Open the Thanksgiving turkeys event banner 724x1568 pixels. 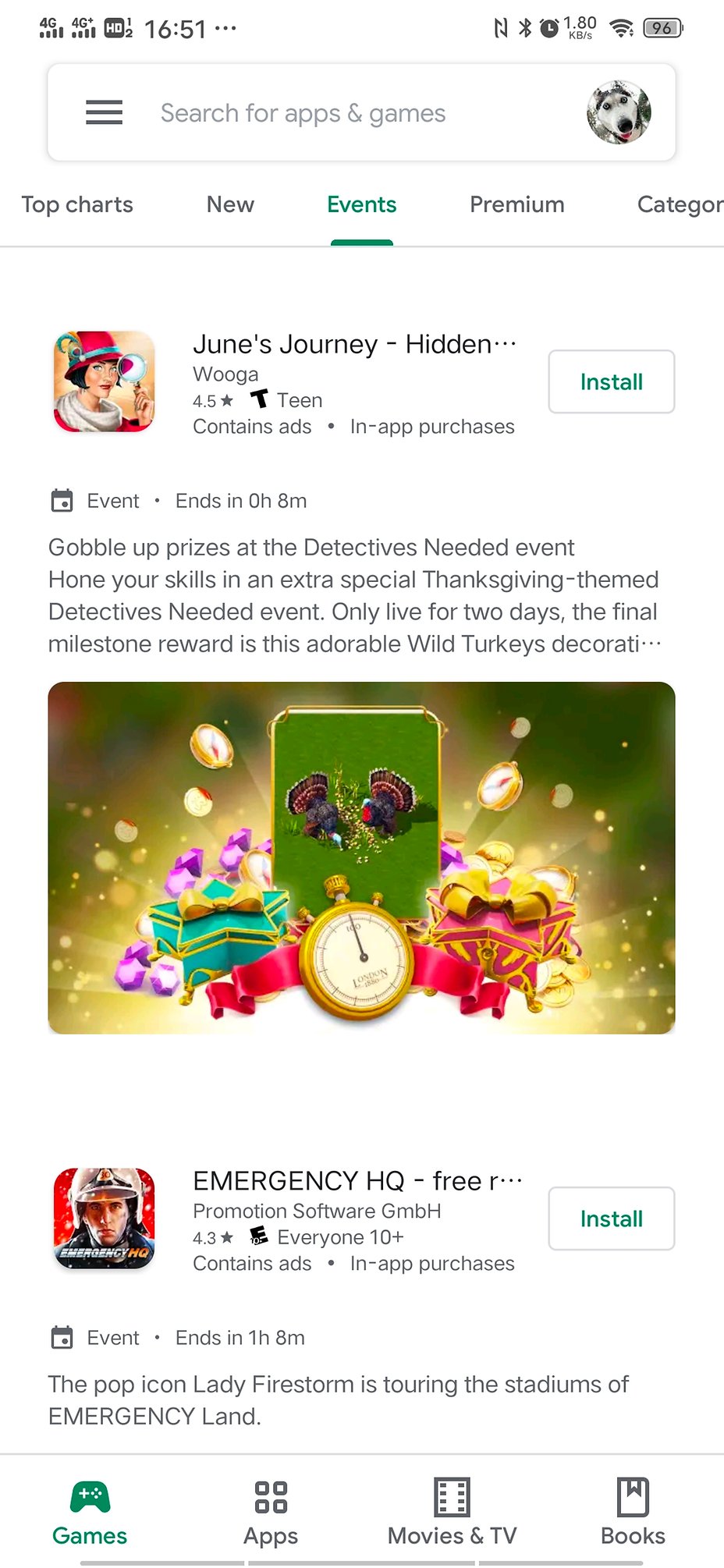[x=361, y=858]
